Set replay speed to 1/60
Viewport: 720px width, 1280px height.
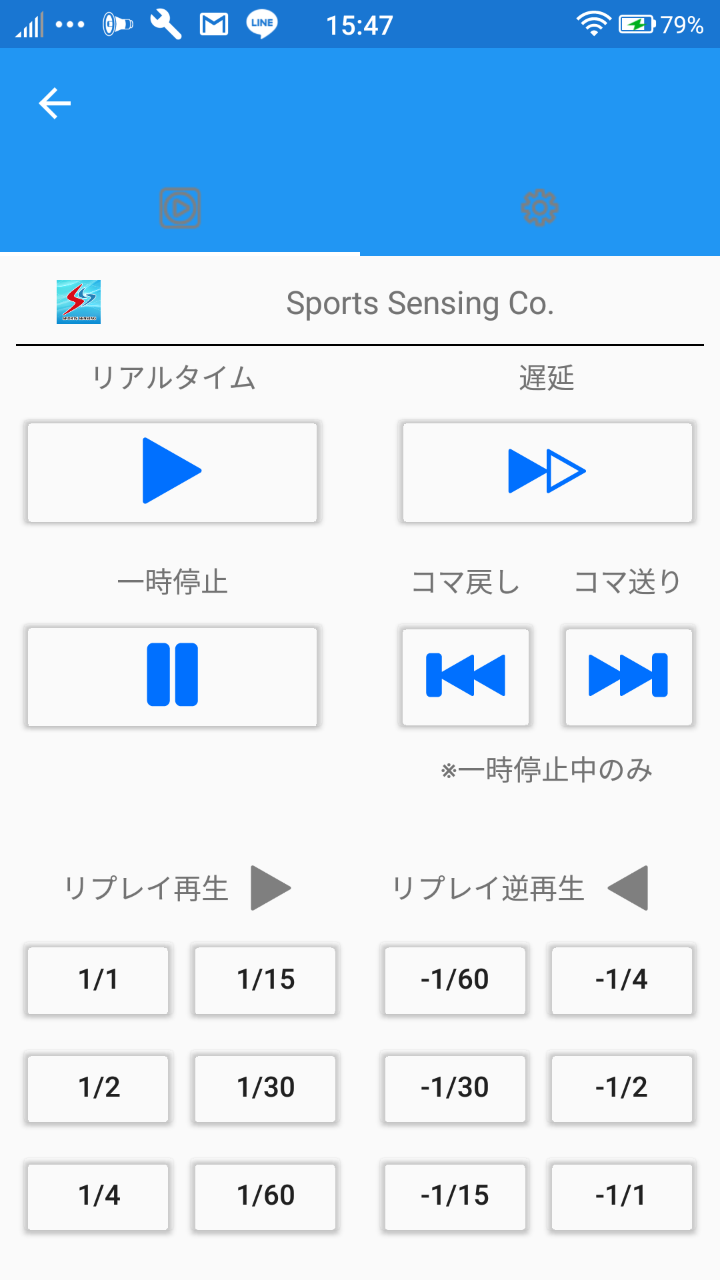coord(265,1196)
